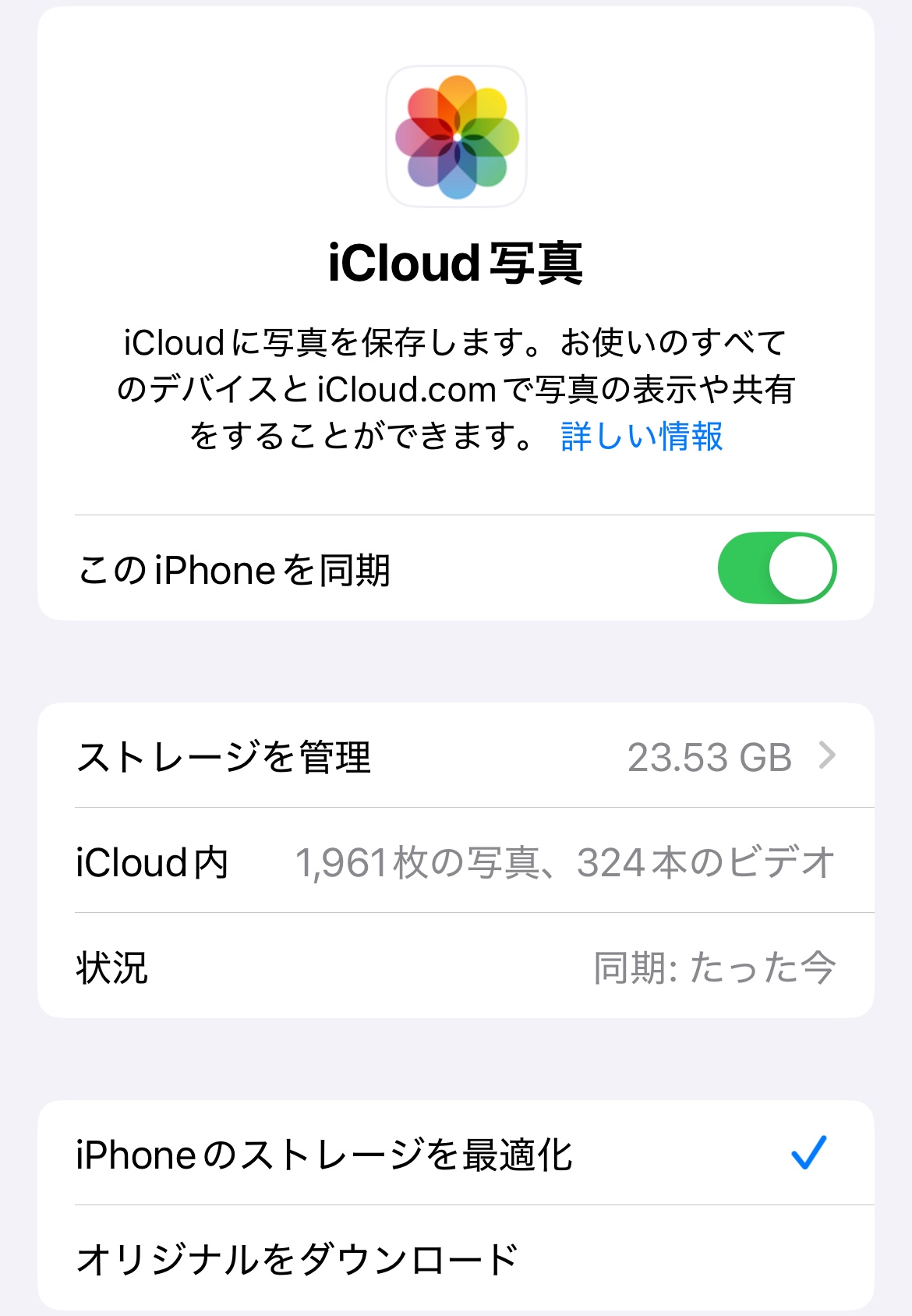Open the 詳しい情報 link
The height and width of the screenshot is (1316, 912).
tap(642, 437)
